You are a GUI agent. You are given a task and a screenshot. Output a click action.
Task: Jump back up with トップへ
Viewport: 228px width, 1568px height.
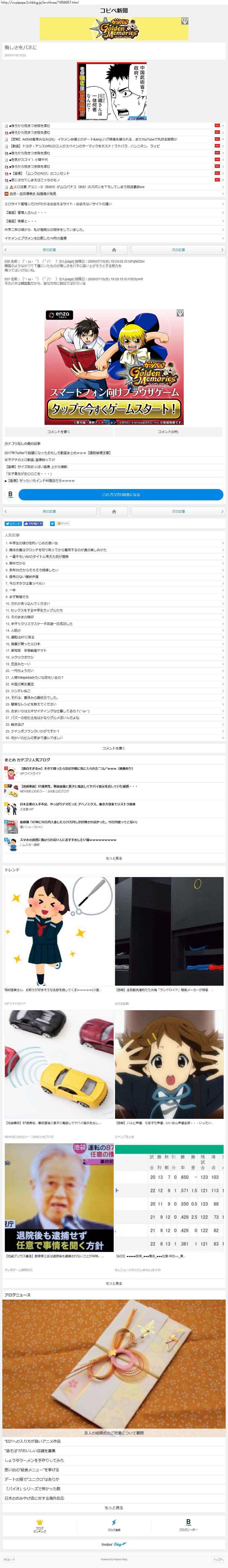218,1559
